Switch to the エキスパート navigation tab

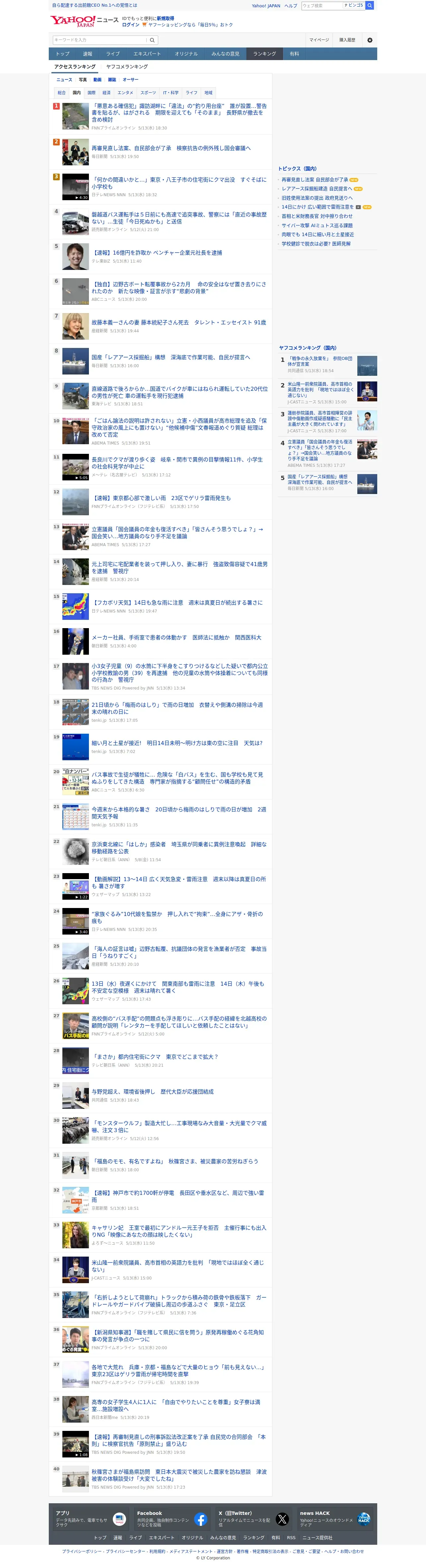click(147, 53)
